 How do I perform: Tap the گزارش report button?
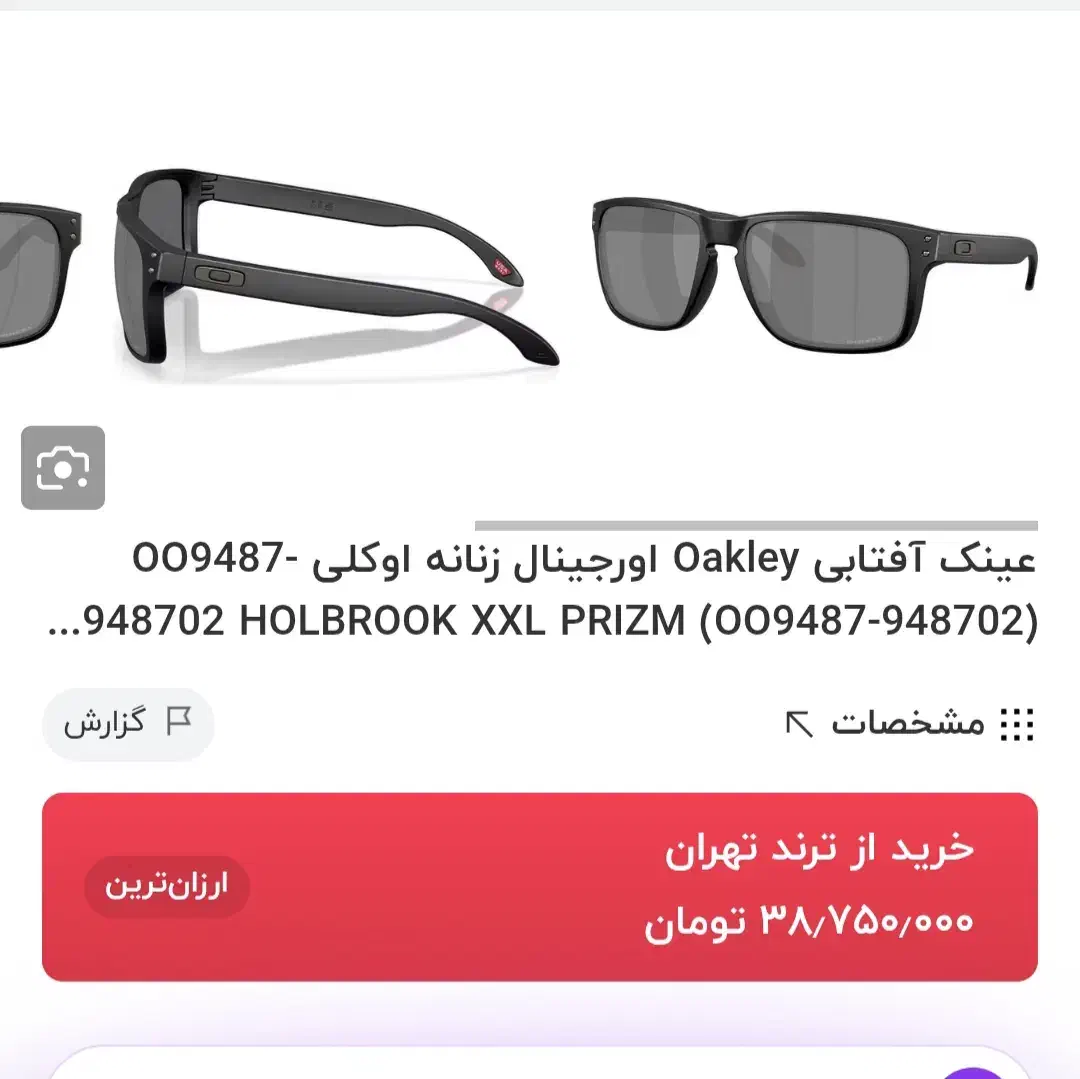[128, 723]
